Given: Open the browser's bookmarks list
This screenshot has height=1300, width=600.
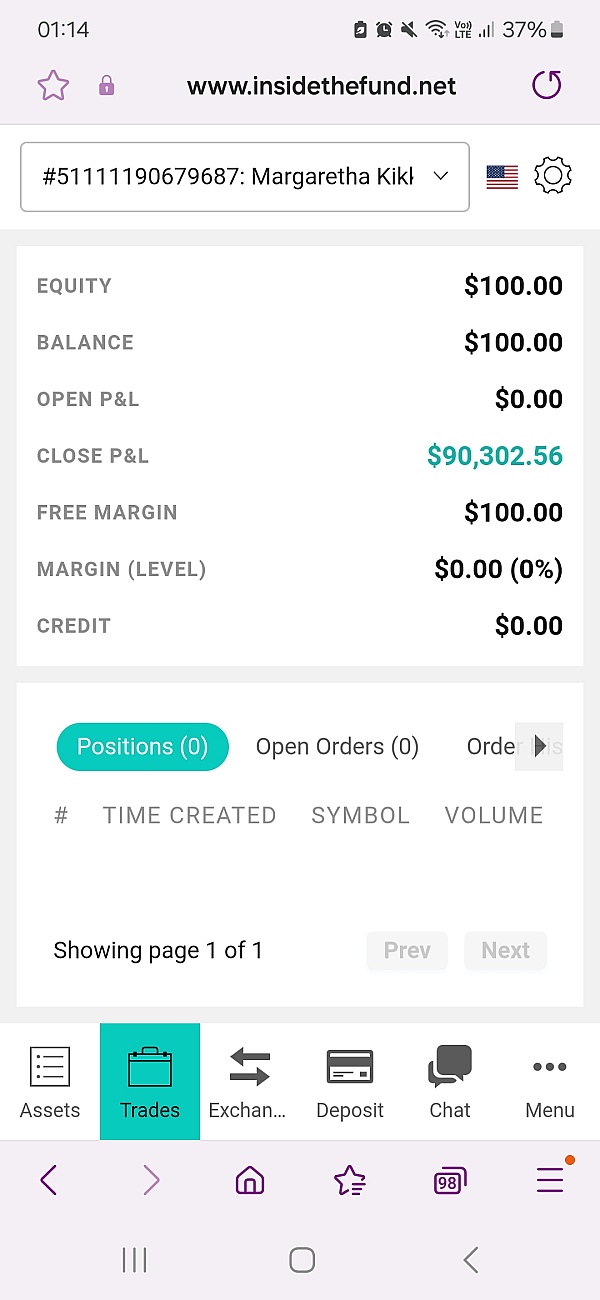Looking at the screenshot, I should [350, 1182].
